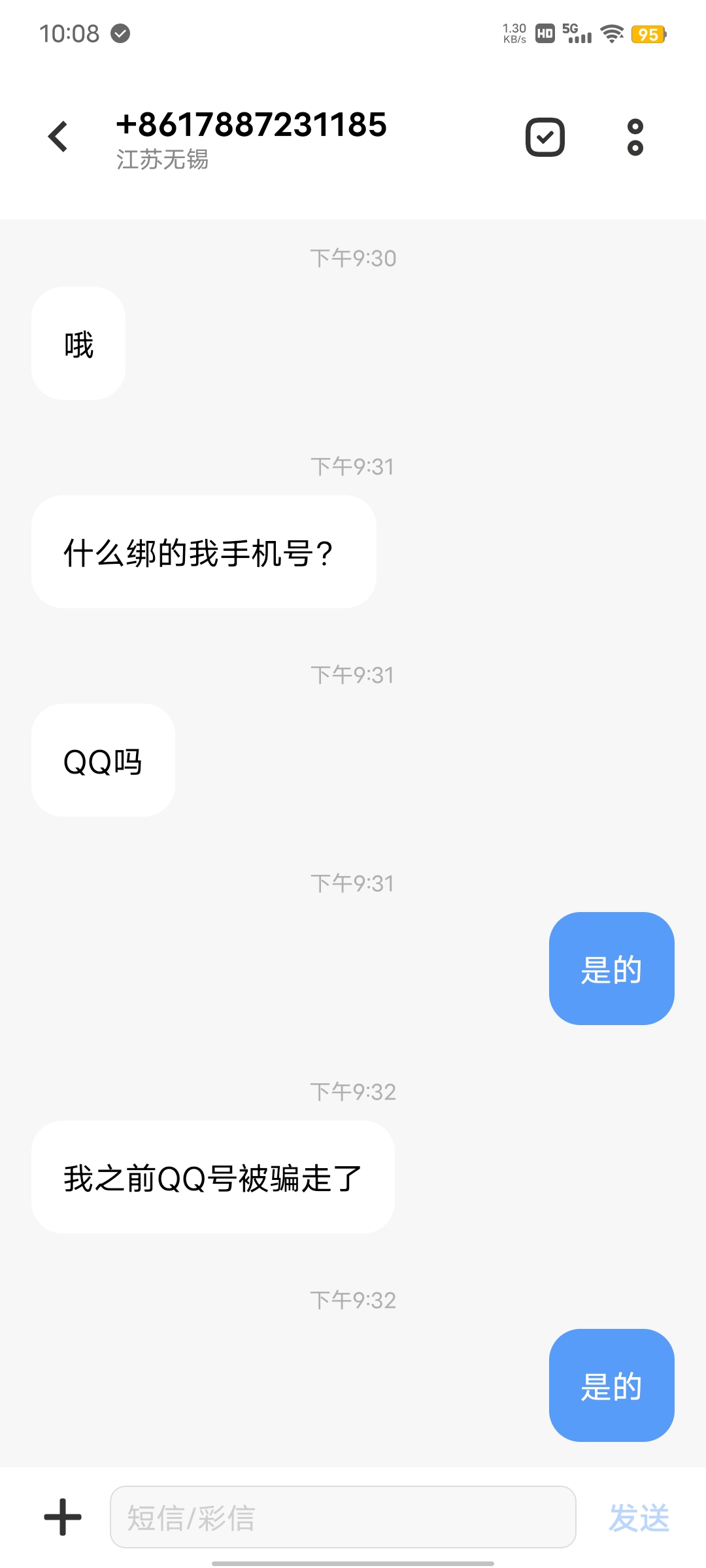The height and width of the screenshot is (1568, 706).
Task: Tap the checkbox select icon in header
Action: (x=545, y=137)
